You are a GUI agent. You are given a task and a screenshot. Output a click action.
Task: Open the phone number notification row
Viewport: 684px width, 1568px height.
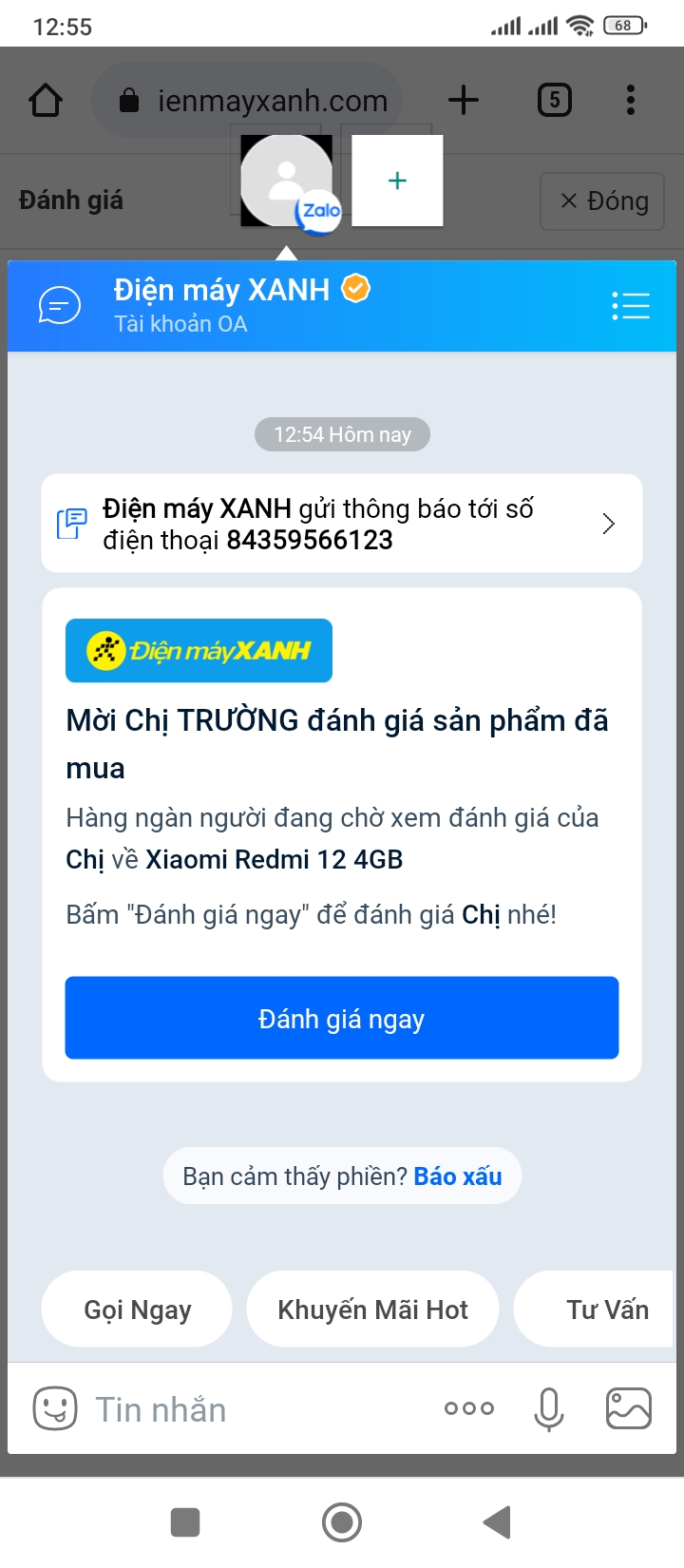[342, 524]
